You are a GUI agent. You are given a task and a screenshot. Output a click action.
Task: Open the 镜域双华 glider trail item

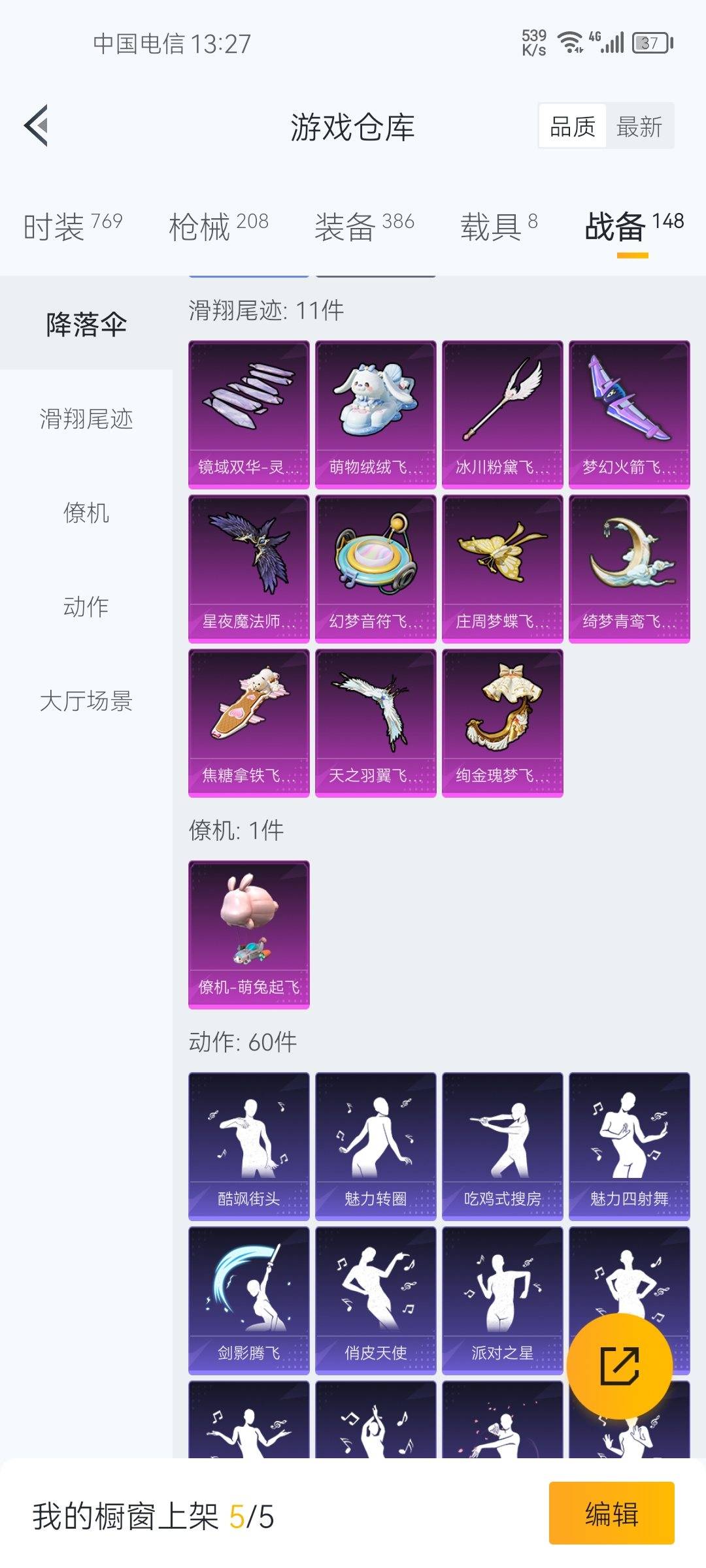pyautogui.click(x=248, y=414)
